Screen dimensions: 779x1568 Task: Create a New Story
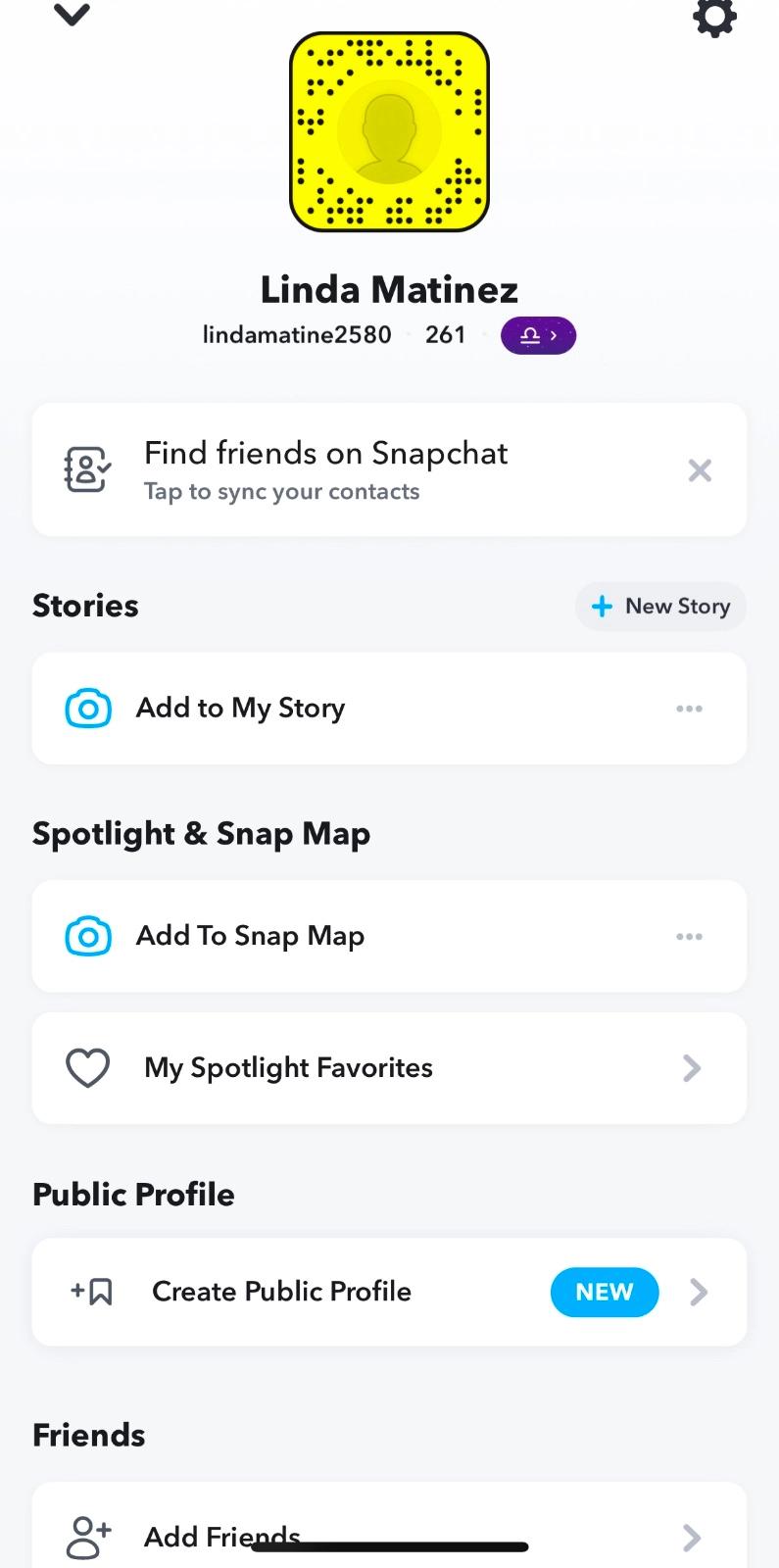[x=660, y=607]
